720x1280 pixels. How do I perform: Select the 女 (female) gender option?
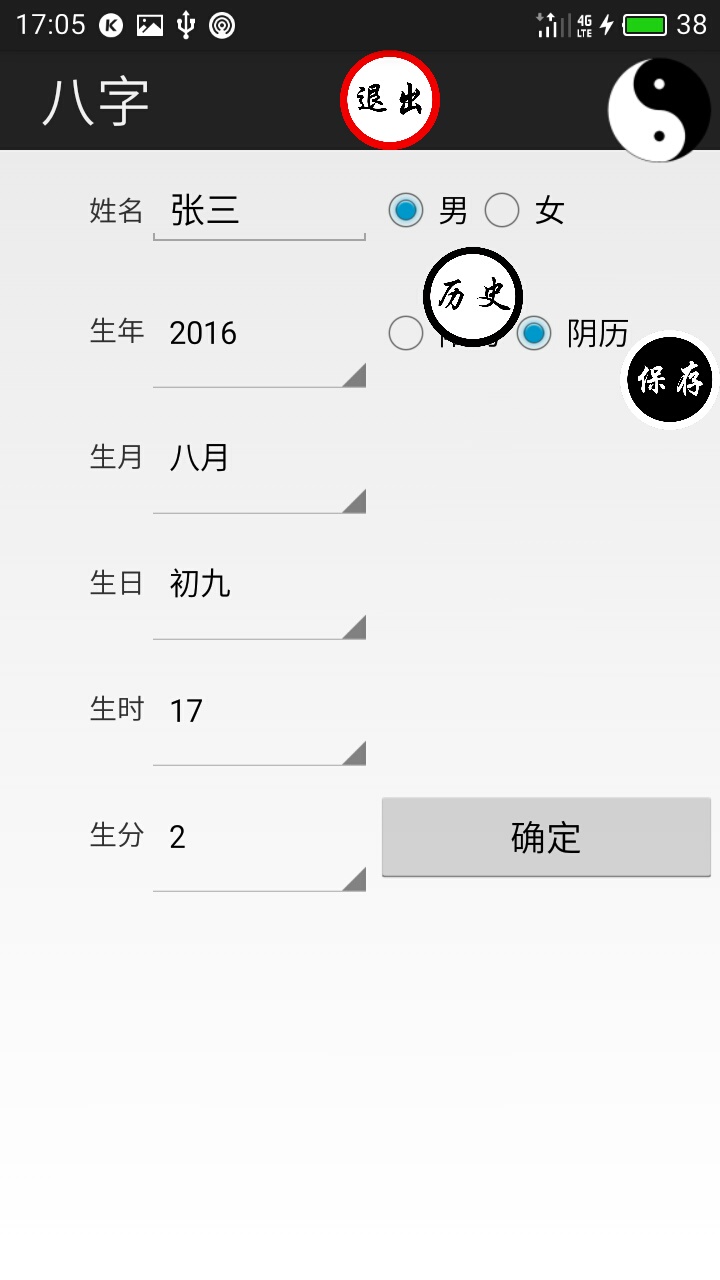click(503, 211)
